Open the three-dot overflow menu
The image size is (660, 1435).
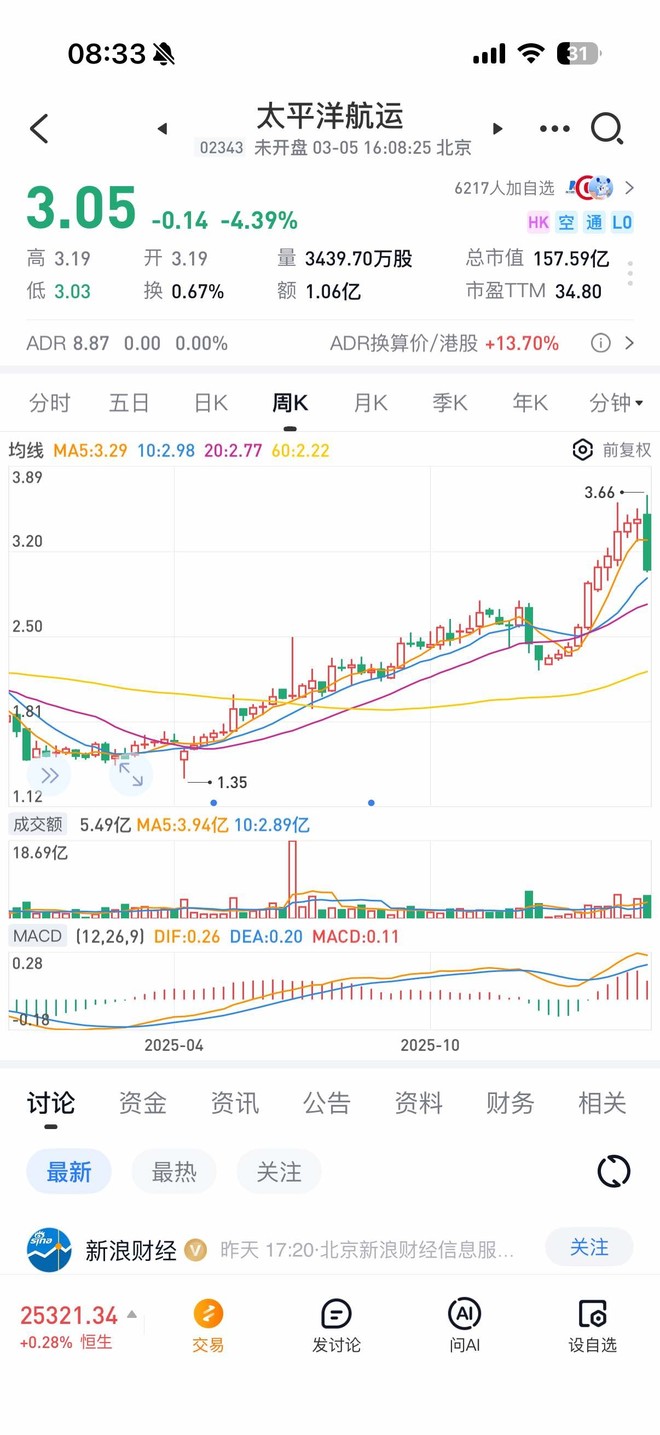tap(554, 129)
